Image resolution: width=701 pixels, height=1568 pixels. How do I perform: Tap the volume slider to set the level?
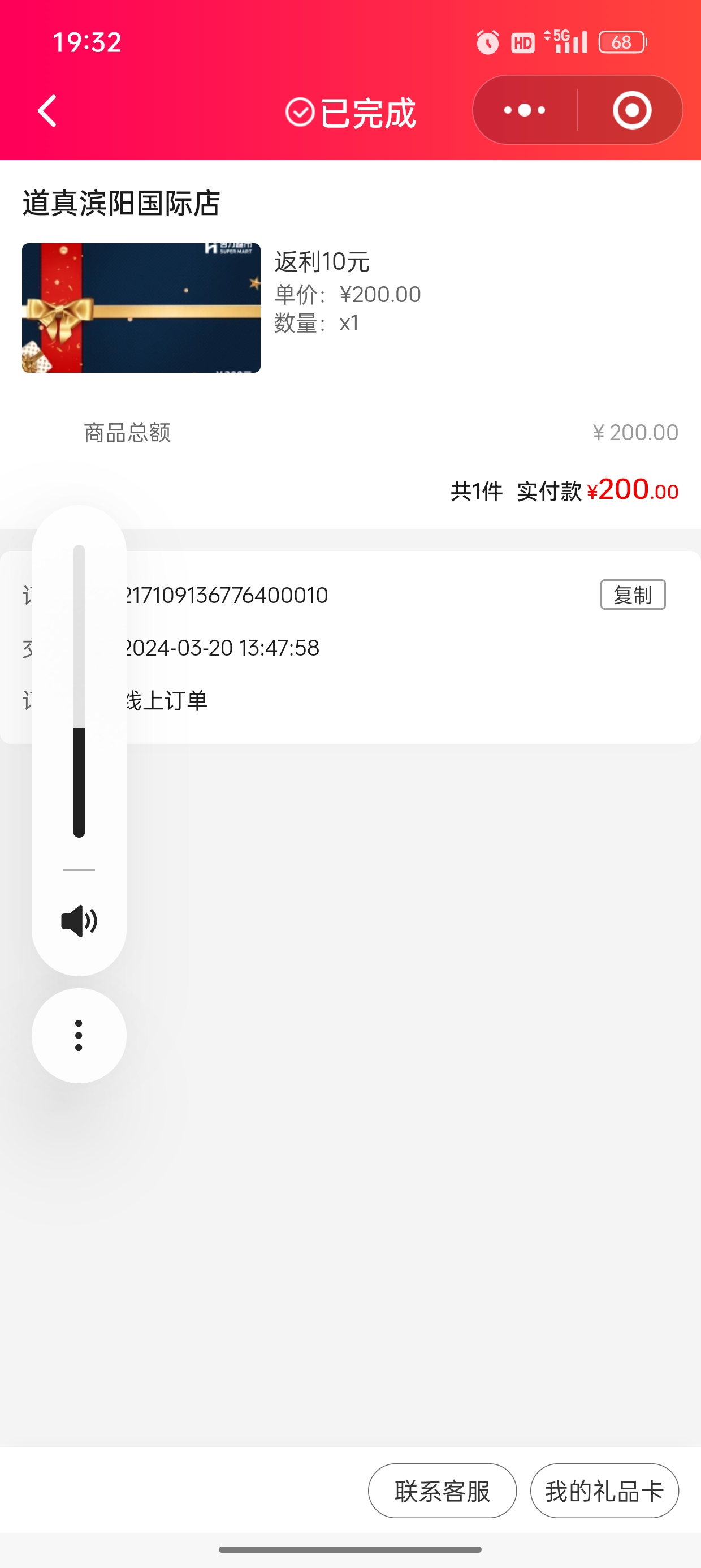click(x=79, y=691)
